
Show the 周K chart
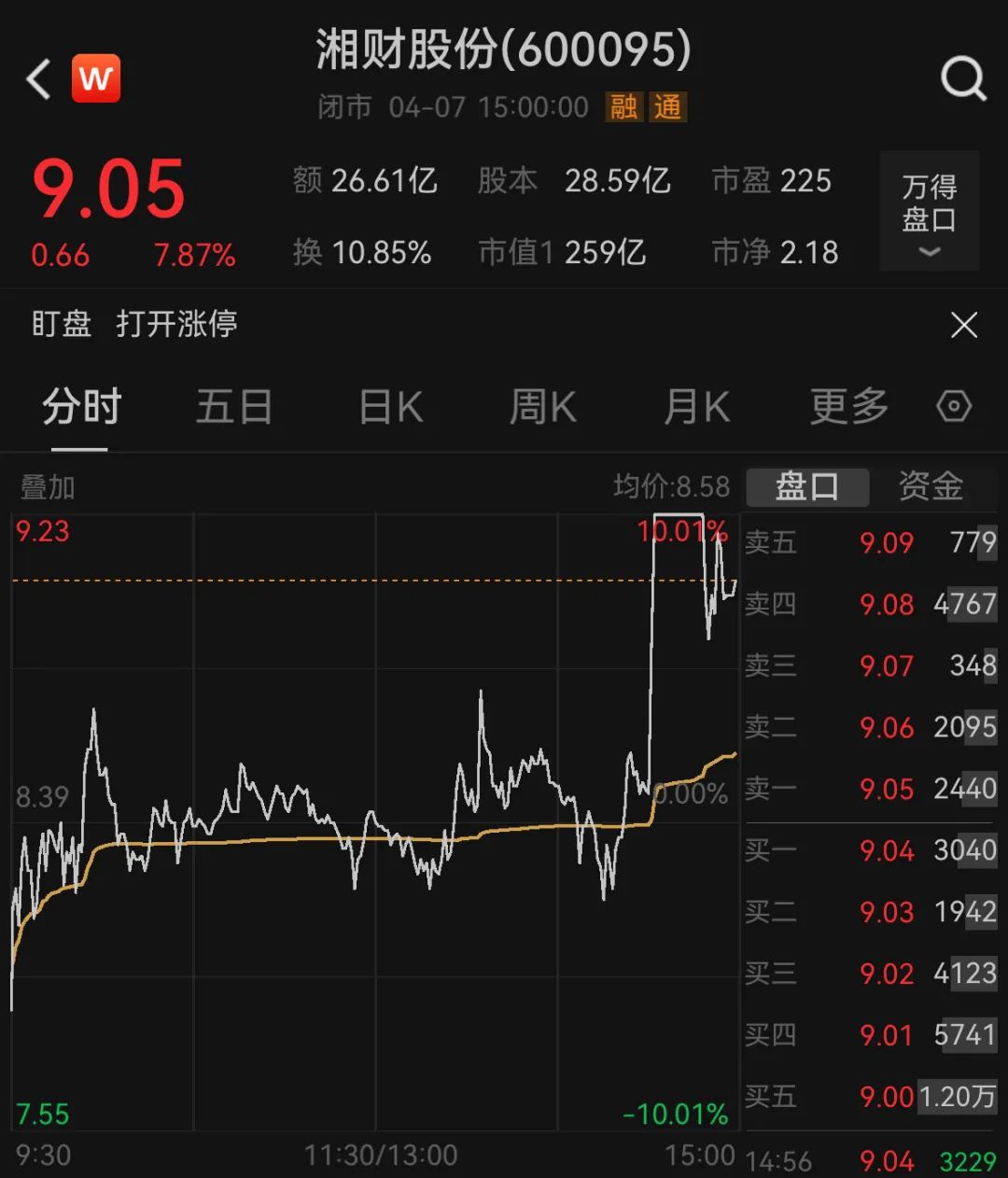[542, 408]
